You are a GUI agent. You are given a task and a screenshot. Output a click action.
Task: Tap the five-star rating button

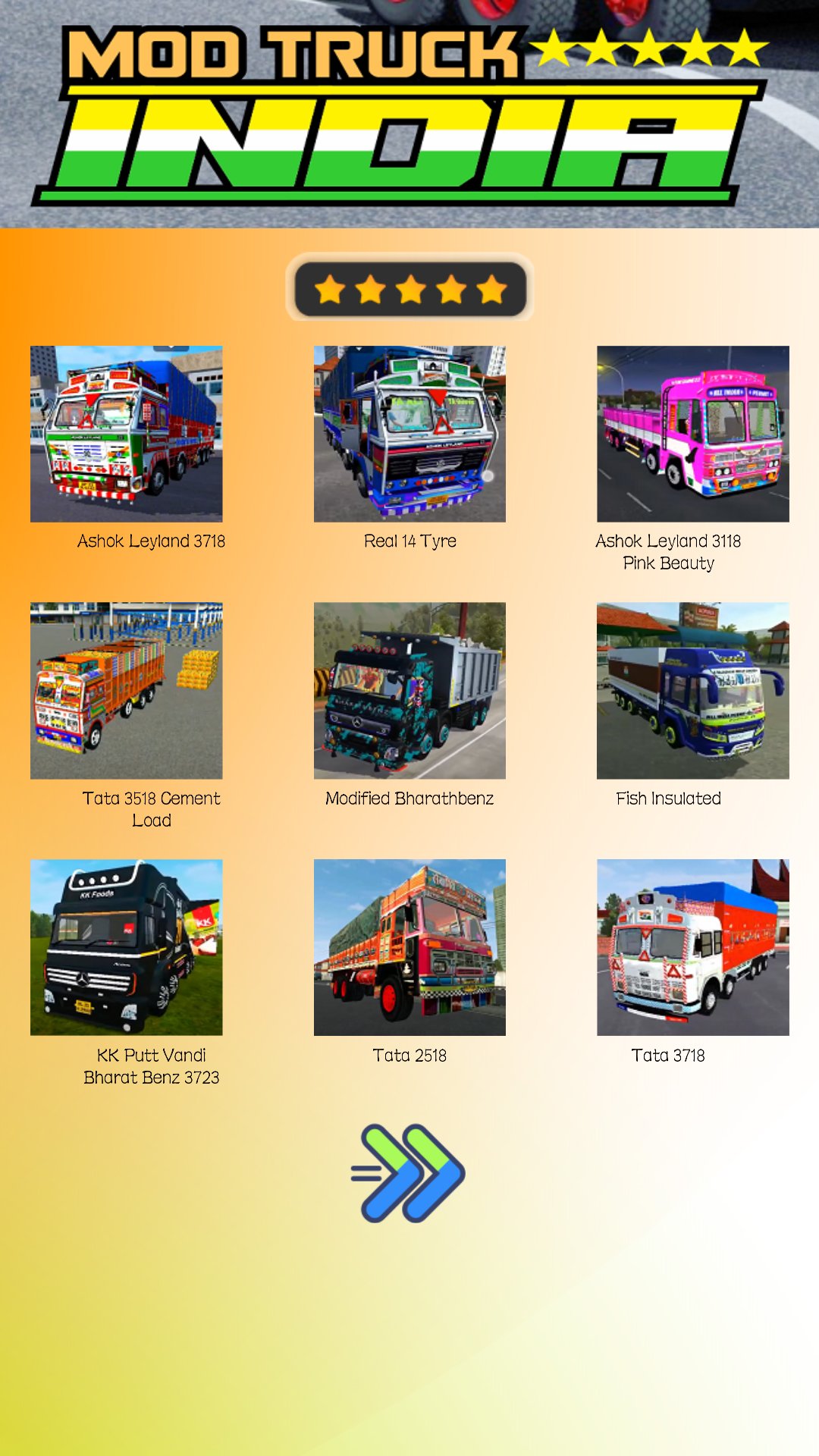point(410,289)
